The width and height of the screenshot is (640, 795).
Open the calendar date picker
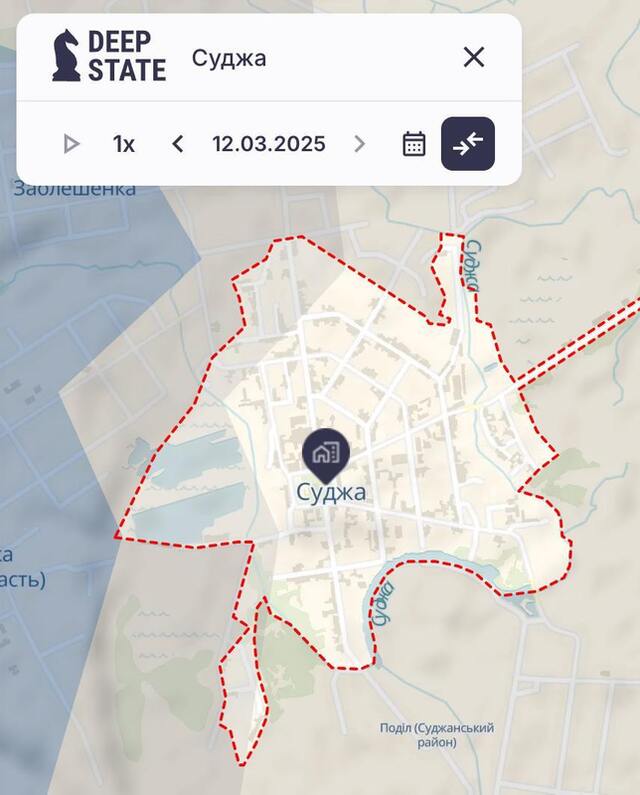click(x=414, y=144)
